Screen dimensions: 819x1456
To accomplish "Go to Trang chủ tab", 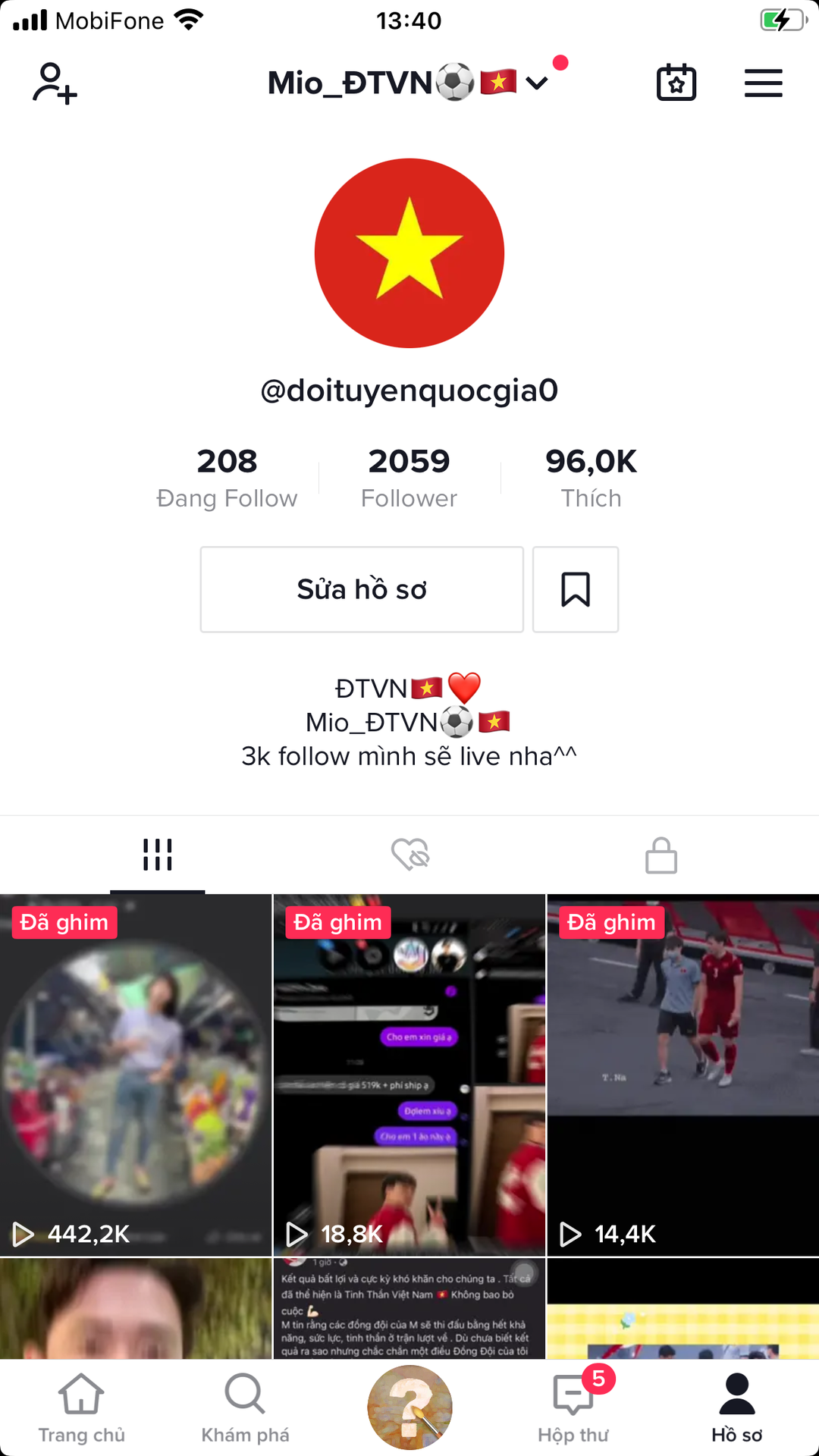I will coord(82,1407).
